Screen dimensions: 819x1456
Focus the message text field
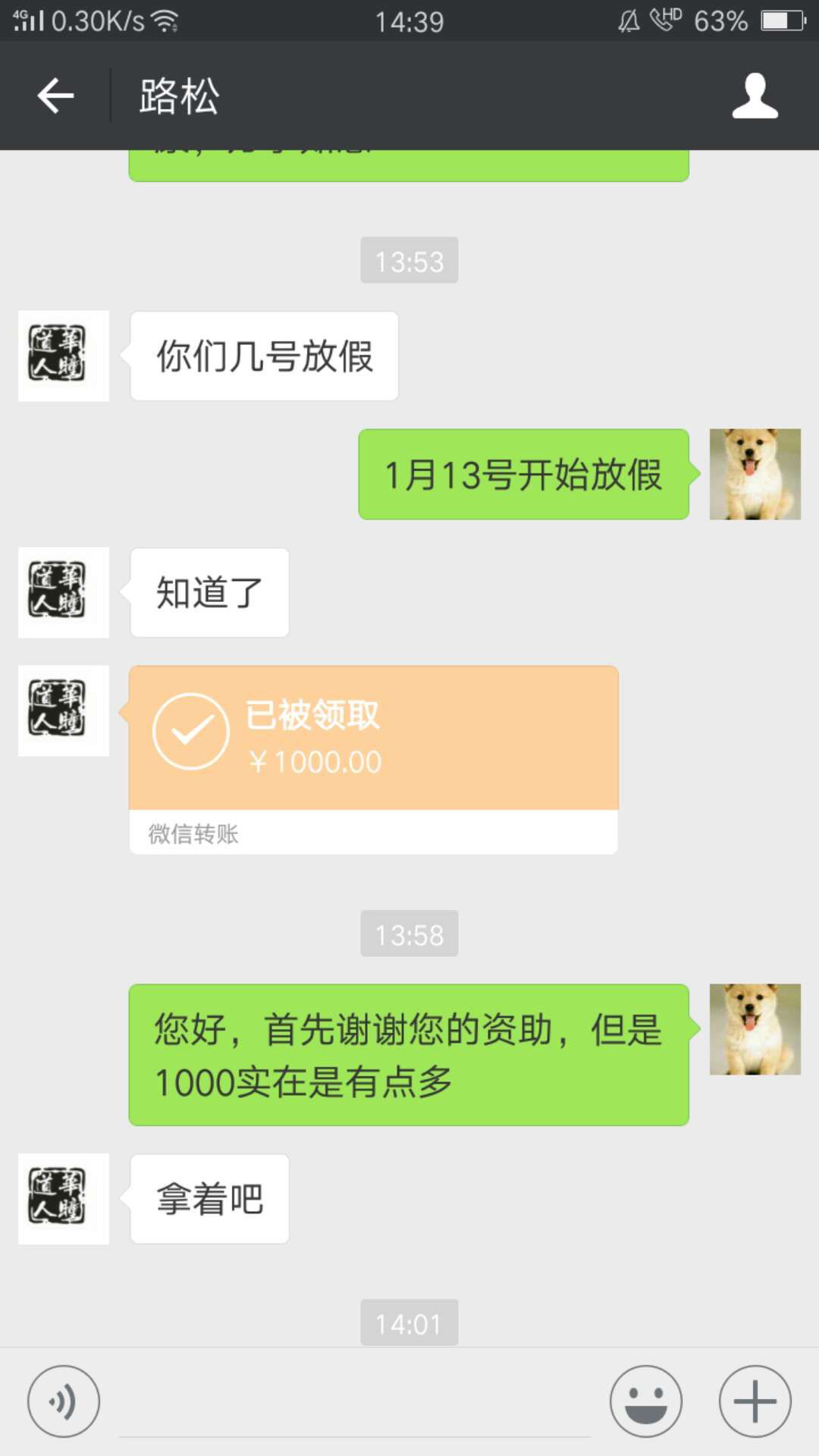[x=355, y=1403]
